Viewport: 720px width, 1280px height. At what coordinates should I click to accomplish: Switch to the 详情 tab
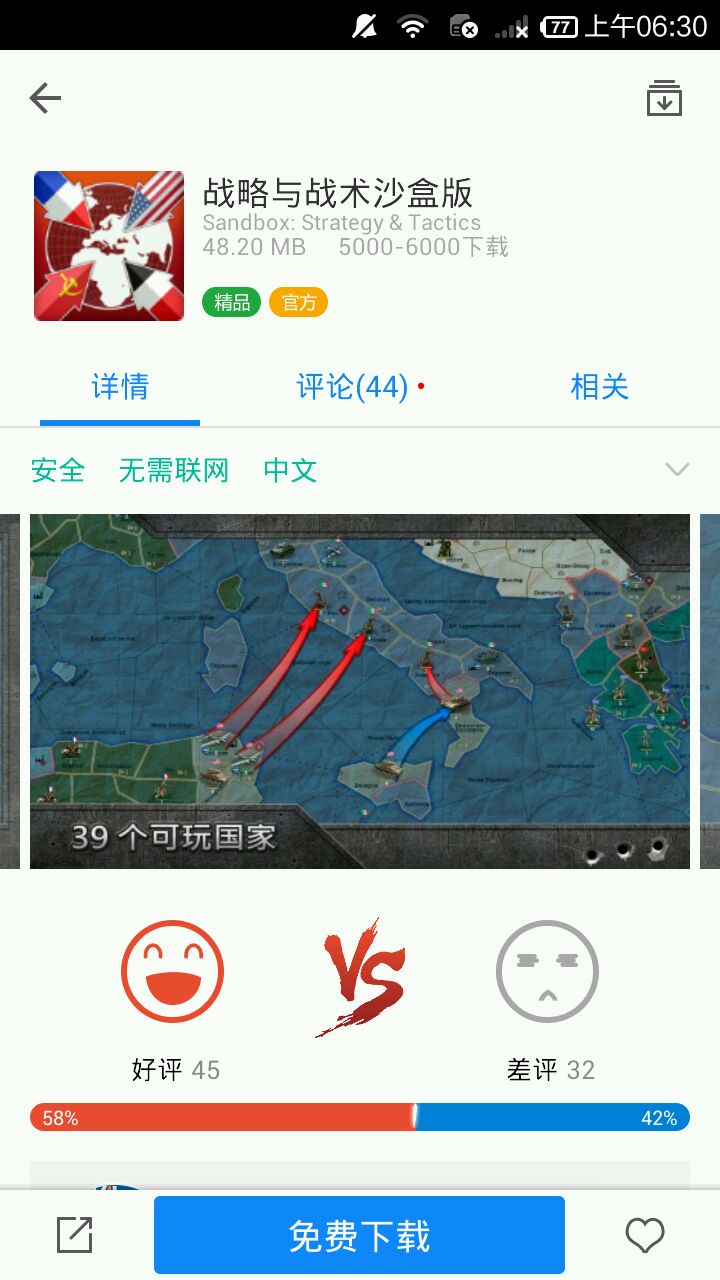click(x=120, y=387)
